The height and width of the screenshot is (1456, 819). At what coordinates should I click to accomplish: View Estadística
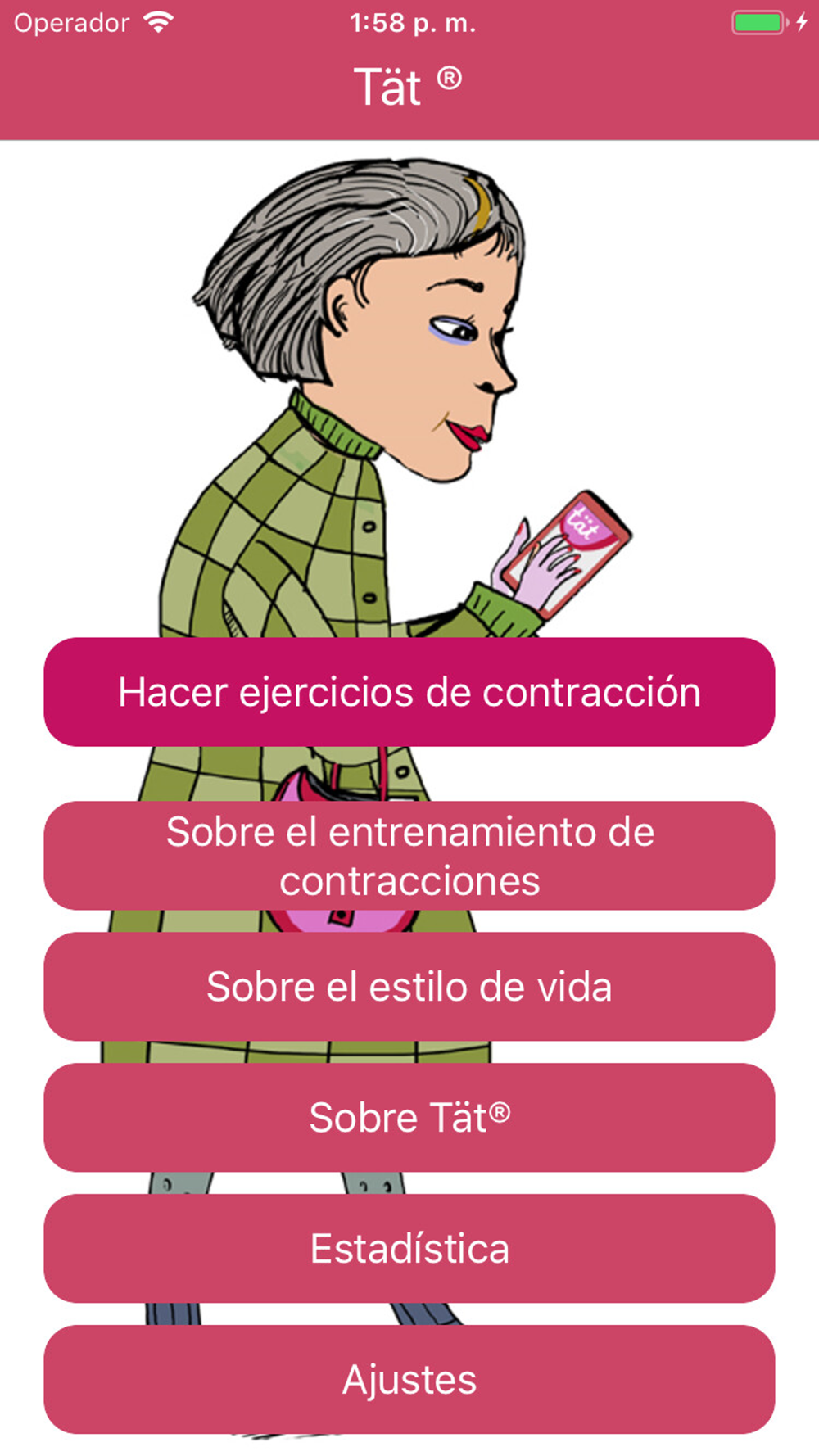pos(409,1249)
